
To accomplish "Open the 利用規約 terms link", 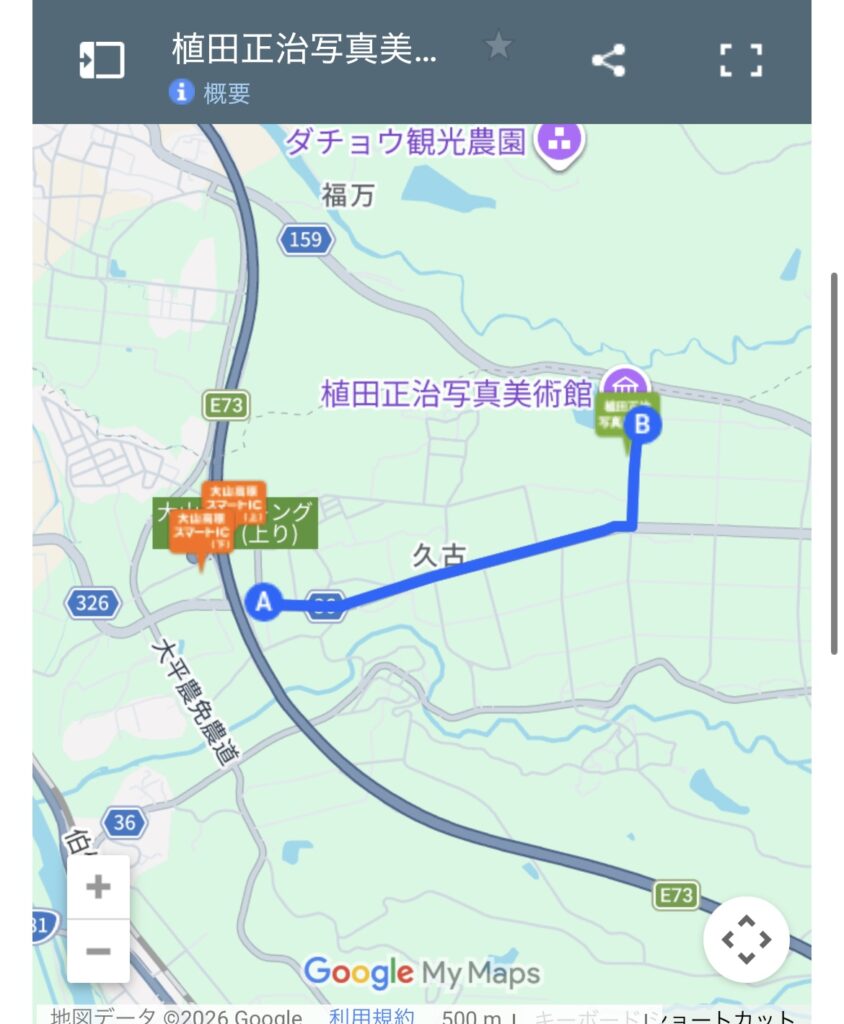I will (371, 1015).
